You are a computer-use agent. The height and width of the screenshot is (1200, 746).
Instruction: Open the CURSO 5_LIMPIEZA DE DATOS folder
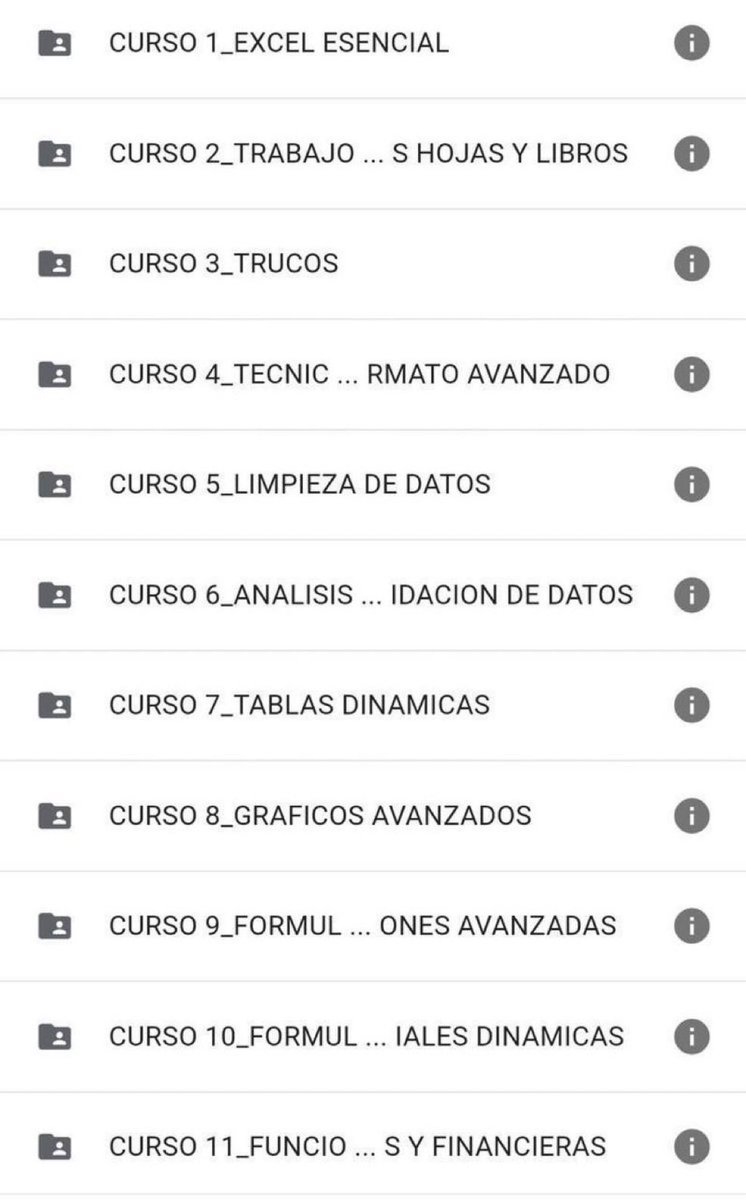373,485
